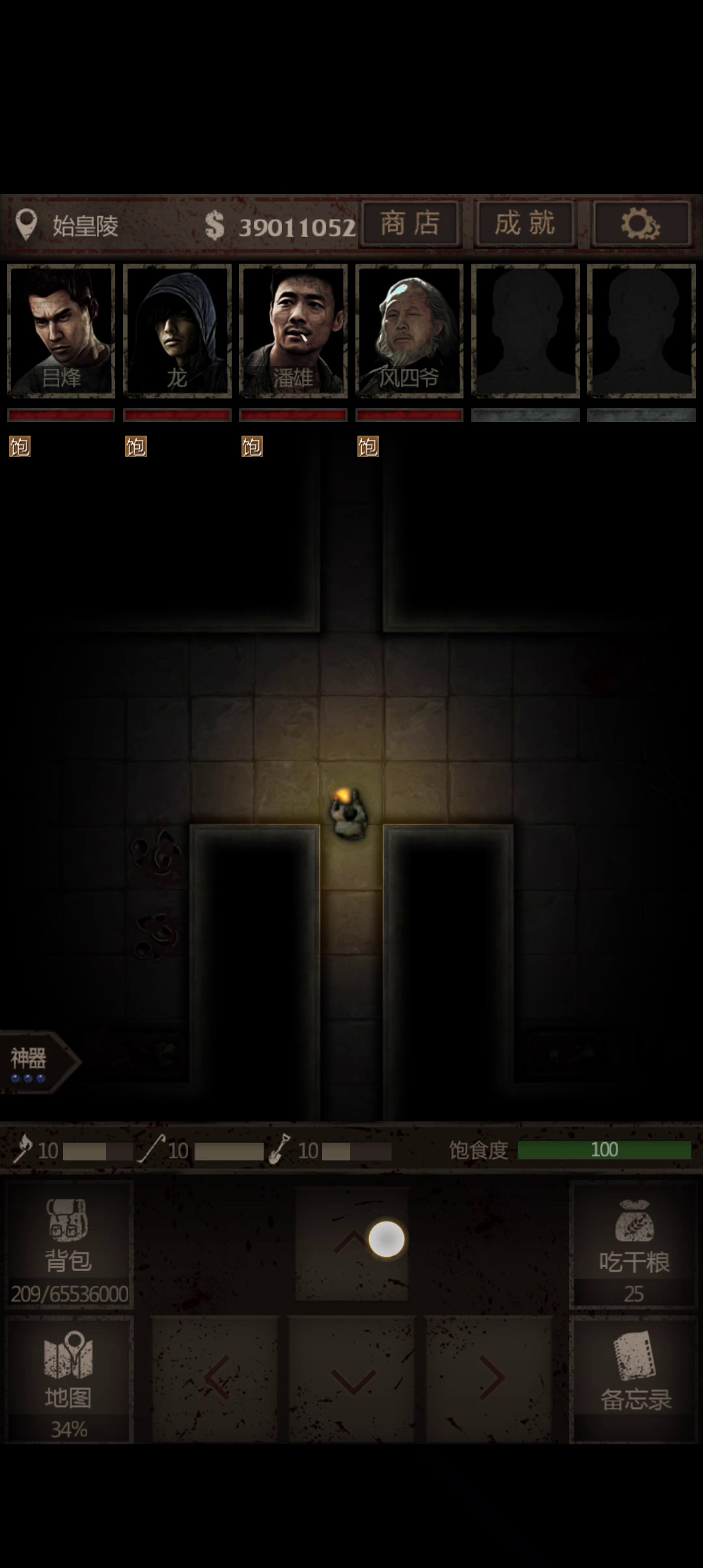Move up with the up arrow

[351, 1243]
